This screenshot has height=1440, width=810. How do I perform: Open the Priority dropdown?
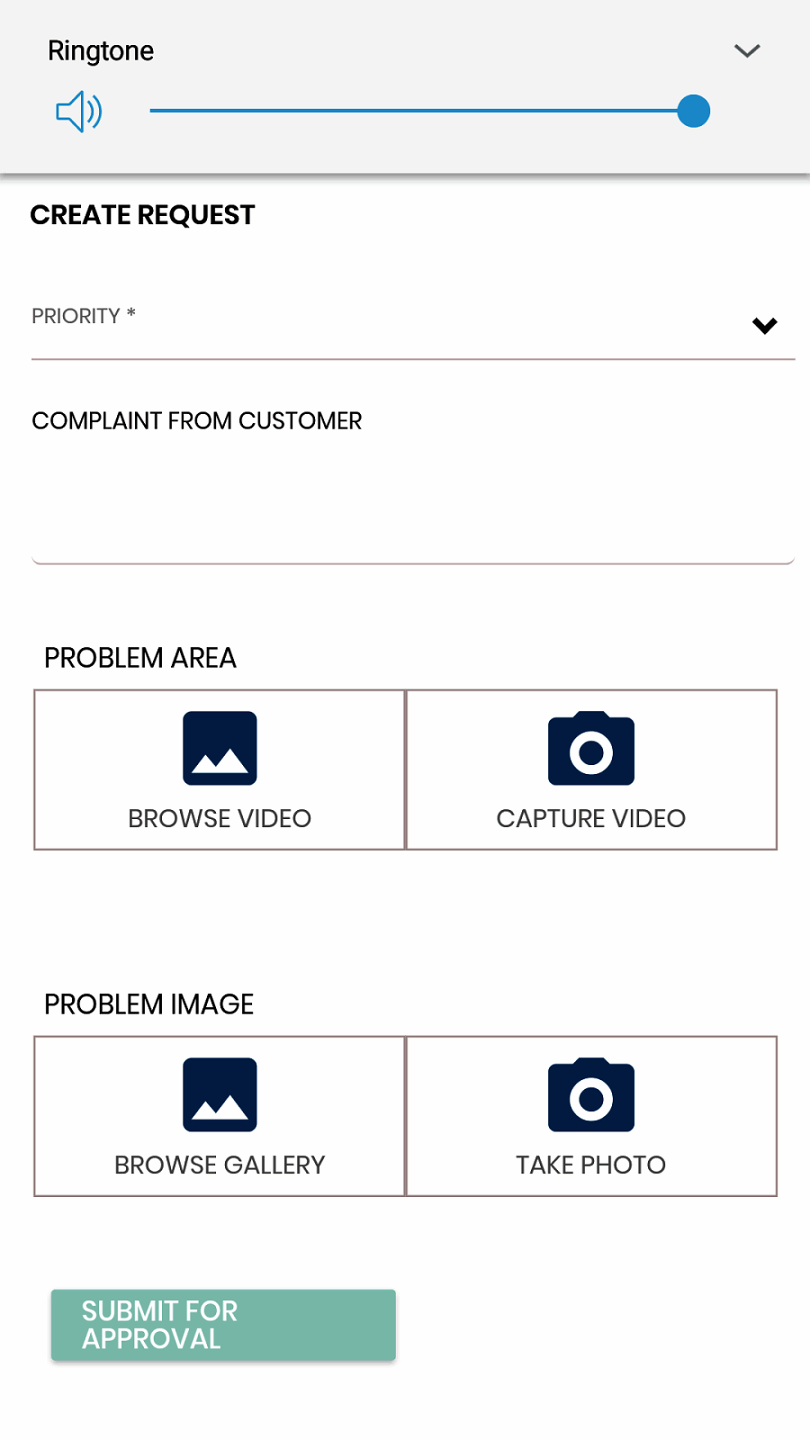coord(764,325)
